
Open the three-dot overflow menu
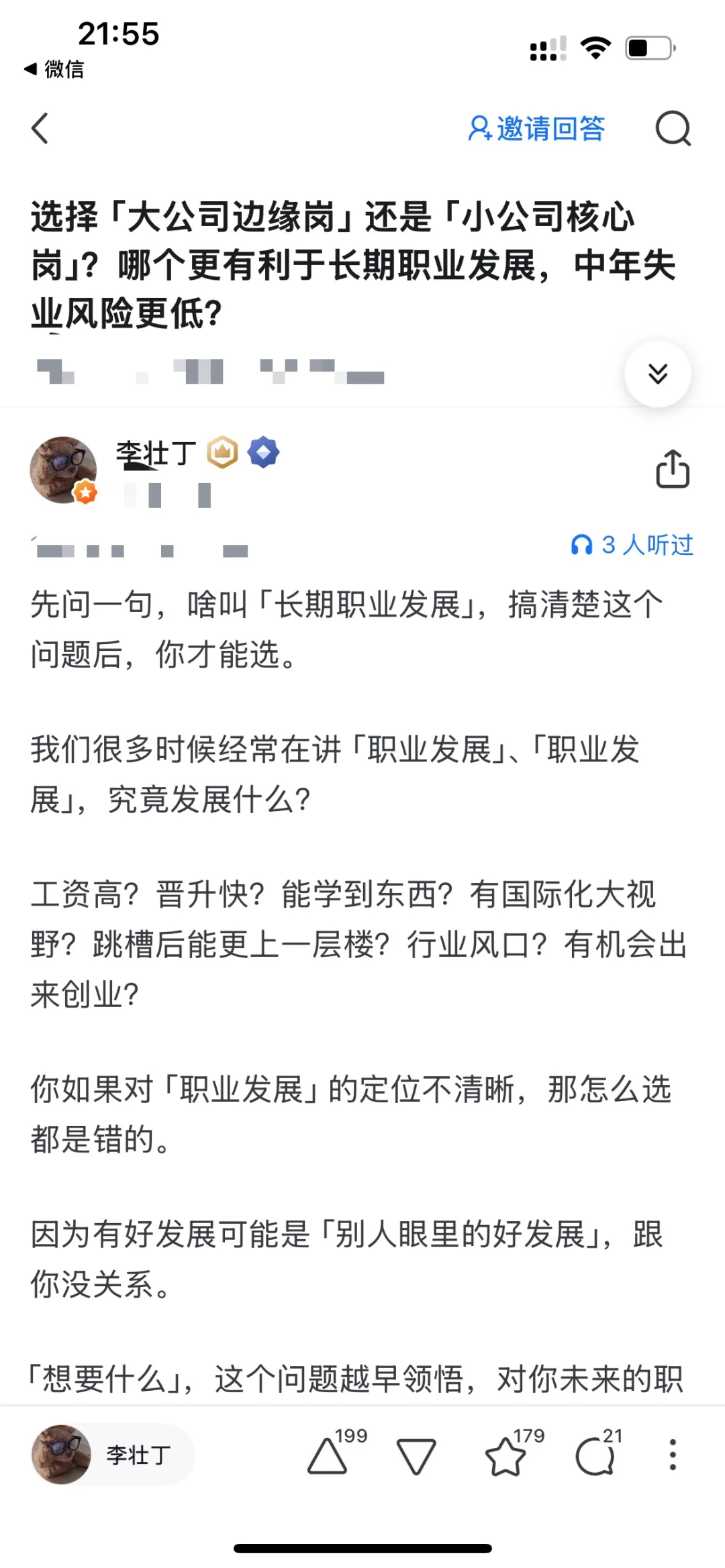pos(673,1455)
